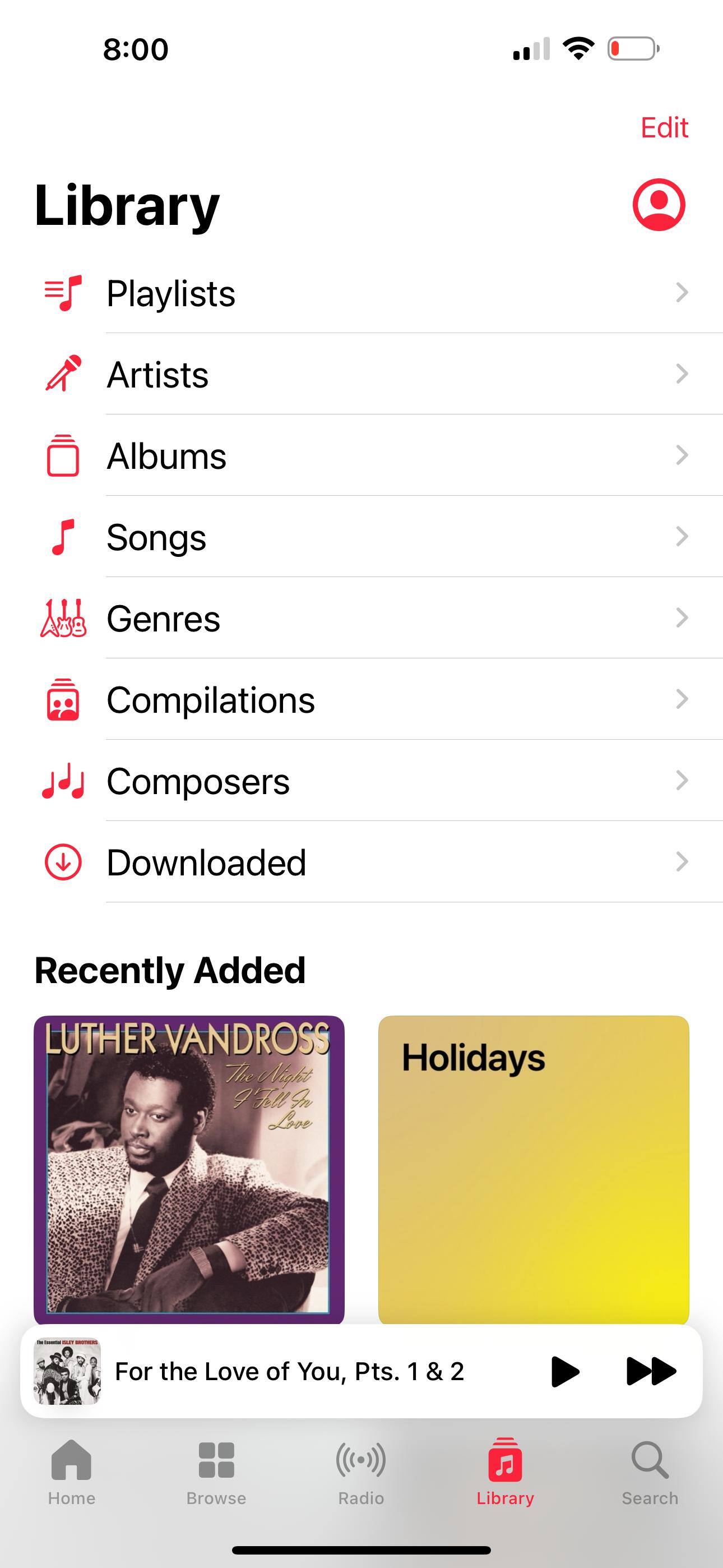
Task: Open the account profile icon
Action: tap(659, 205)
